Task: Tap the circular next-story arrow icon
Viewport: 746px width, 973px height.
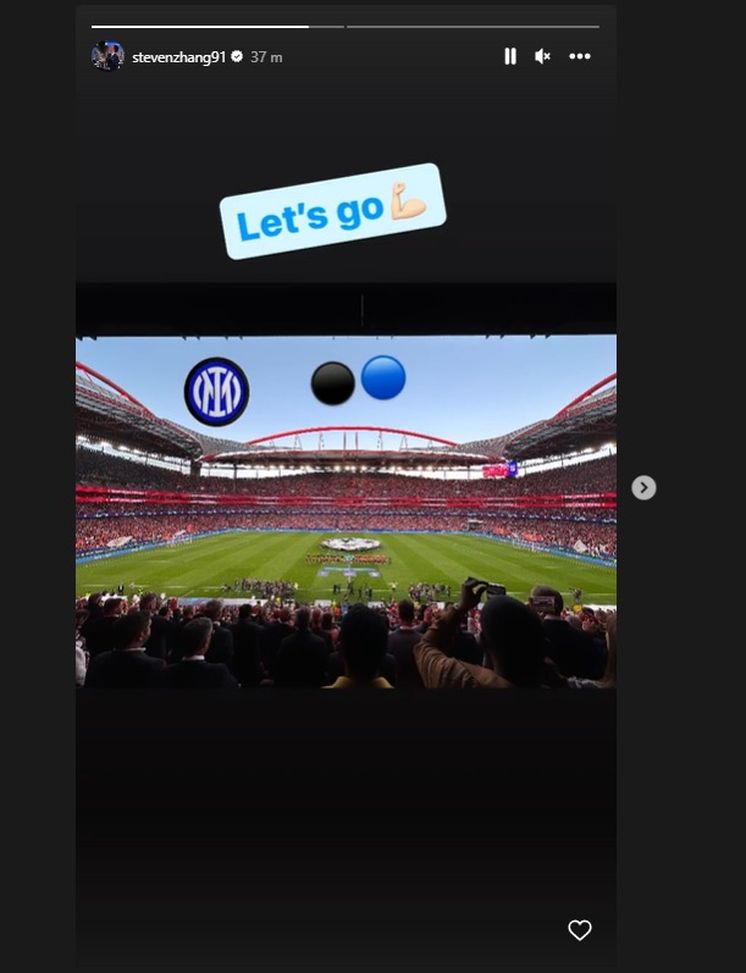Action: (x=646, y=487)
